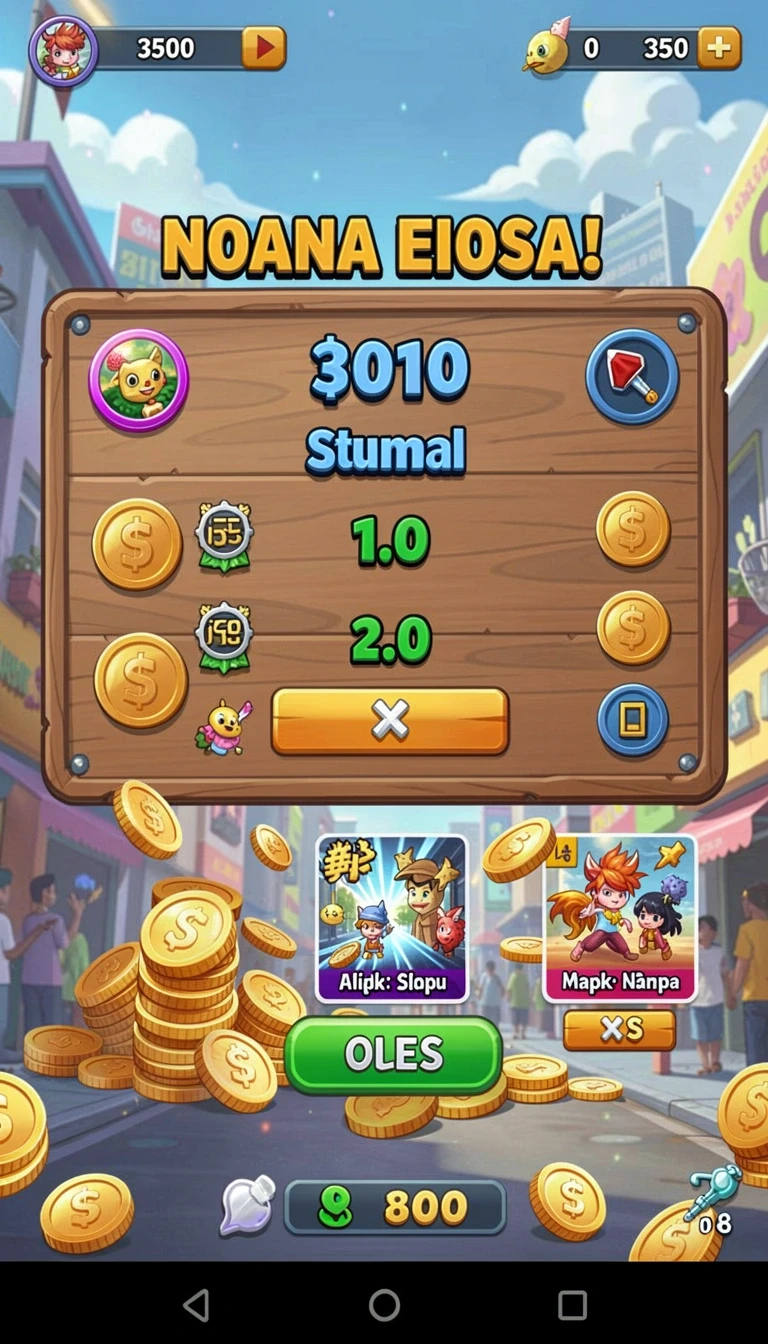This screenshot has height=1344, width=768.
Task: Tap the red gem round button
Action: pyautogui.click(x=632, y=377)
